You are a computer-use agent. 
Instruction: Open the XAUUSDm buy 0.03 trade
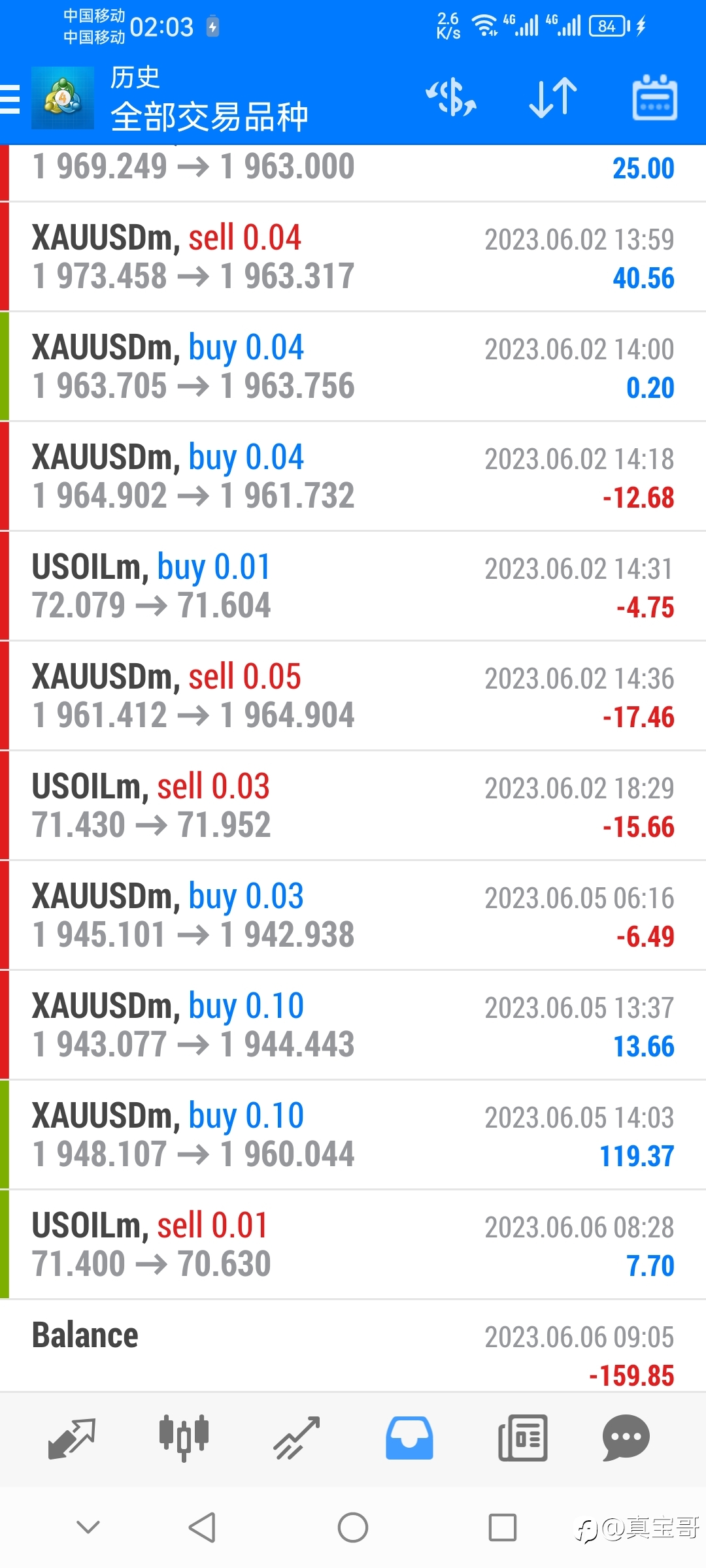point(353,915)
